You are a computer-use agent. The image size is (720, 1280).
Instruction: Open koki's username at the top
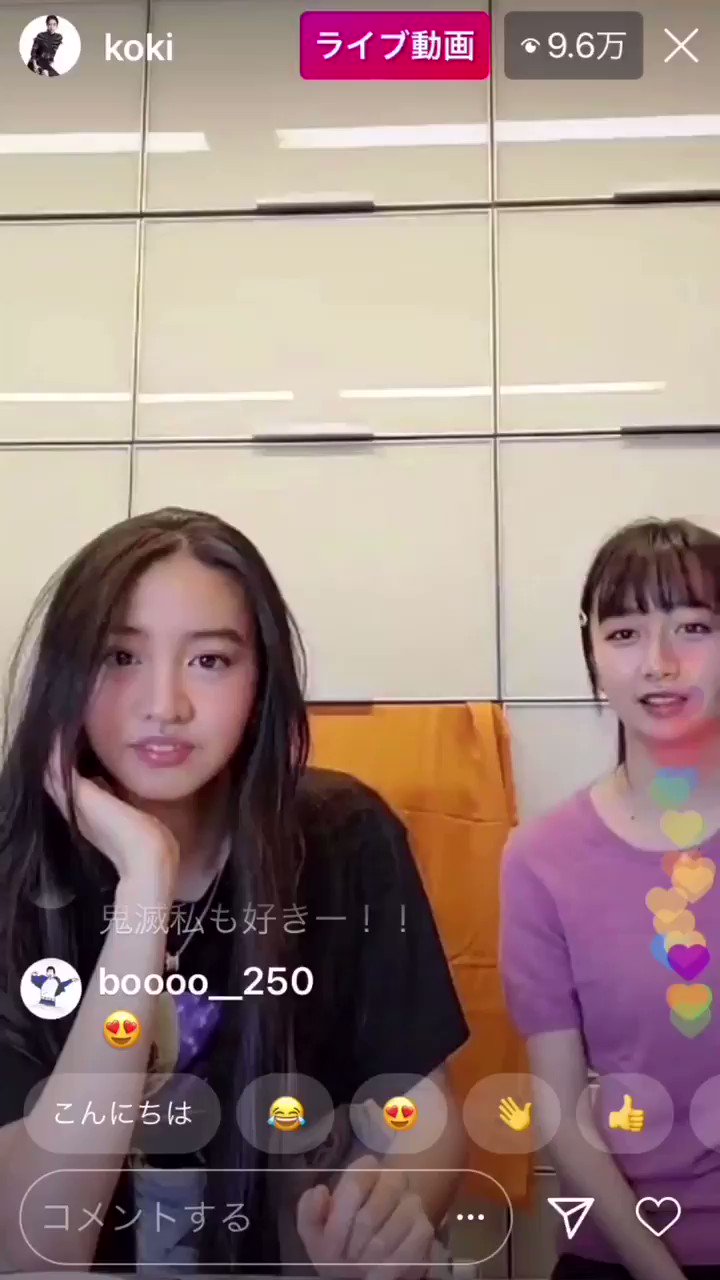[x=138, y=47]
